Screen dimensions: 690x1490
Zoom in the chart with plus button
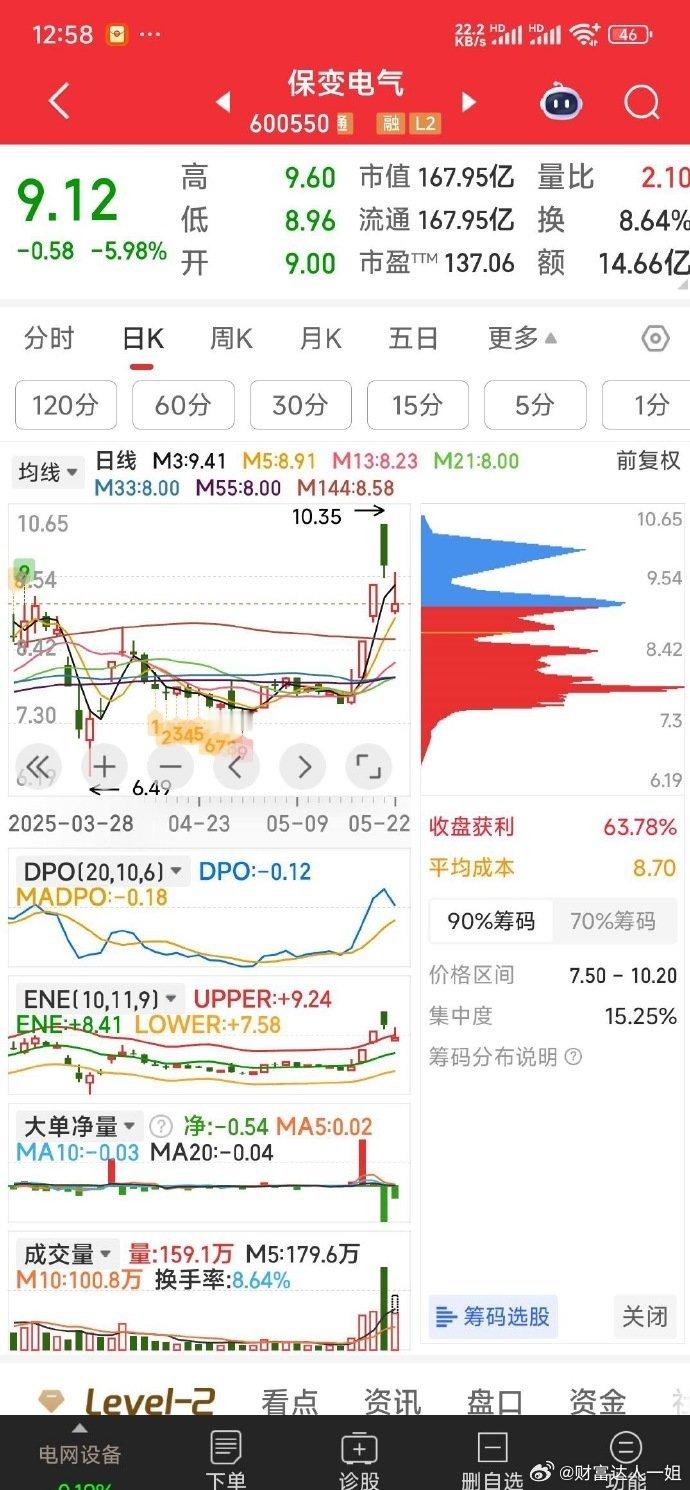(x=105, y=767)
